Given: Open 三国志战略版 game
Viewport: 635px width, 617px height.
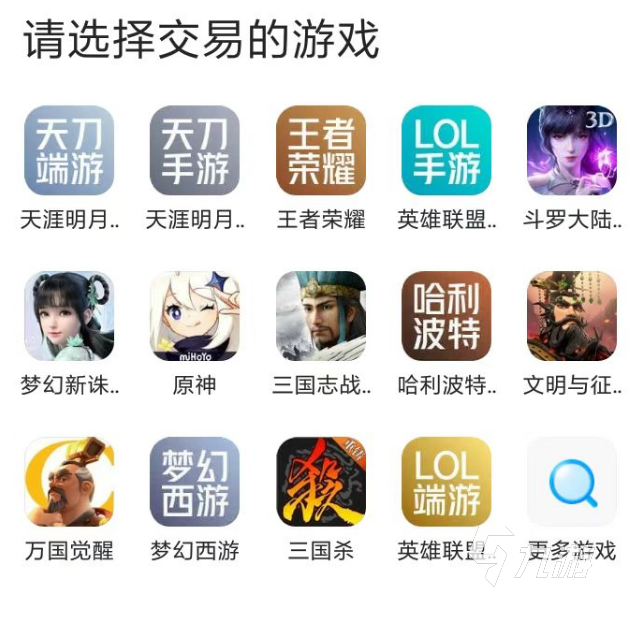Looking at the screenshot, I should (321, 316).
